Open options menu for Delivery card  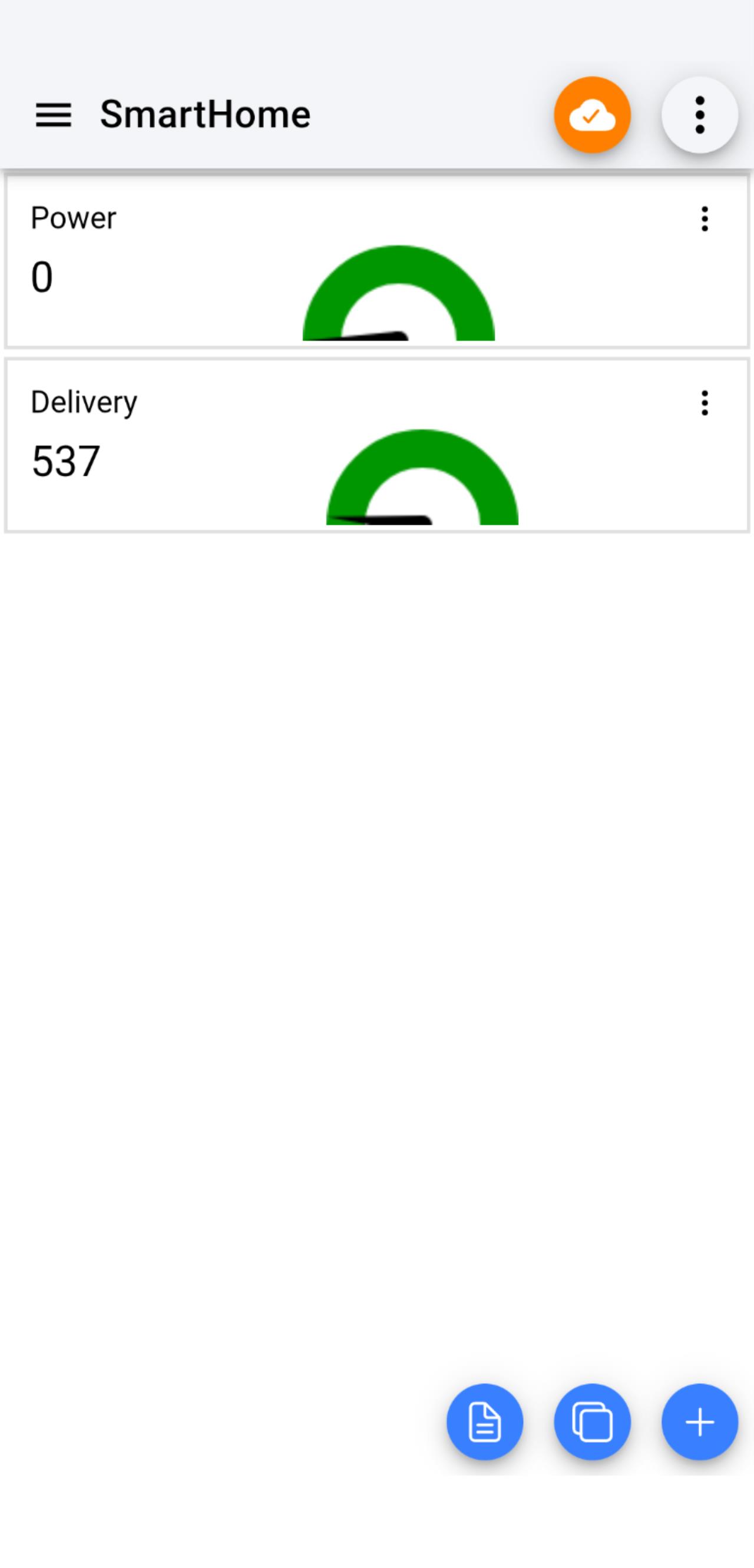pos(705,403)
